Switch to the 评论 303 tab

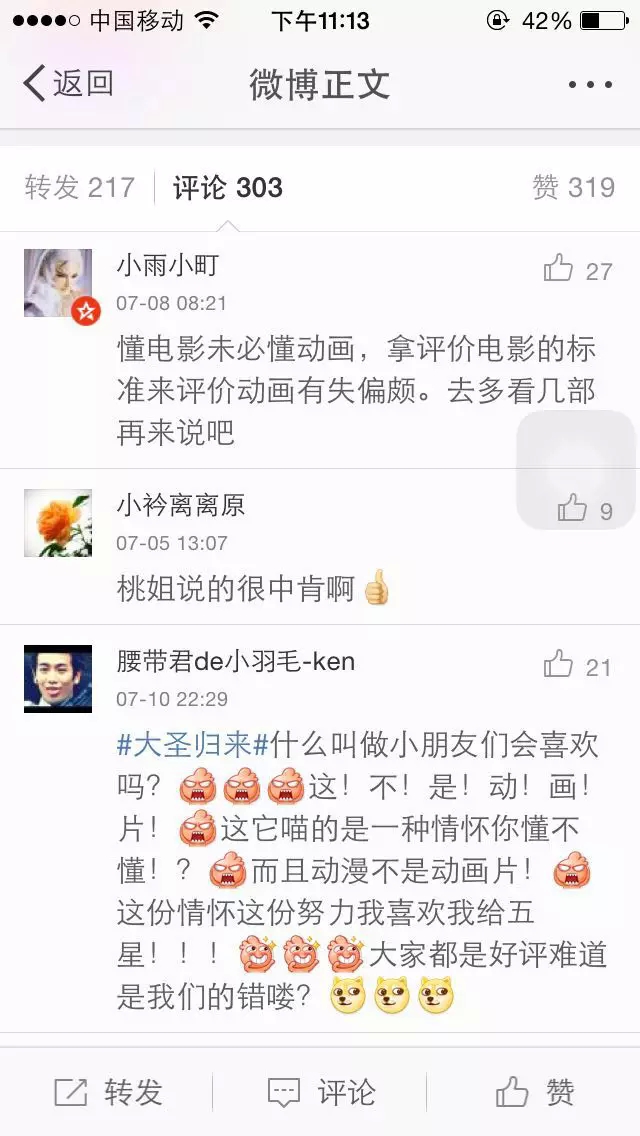228,187
